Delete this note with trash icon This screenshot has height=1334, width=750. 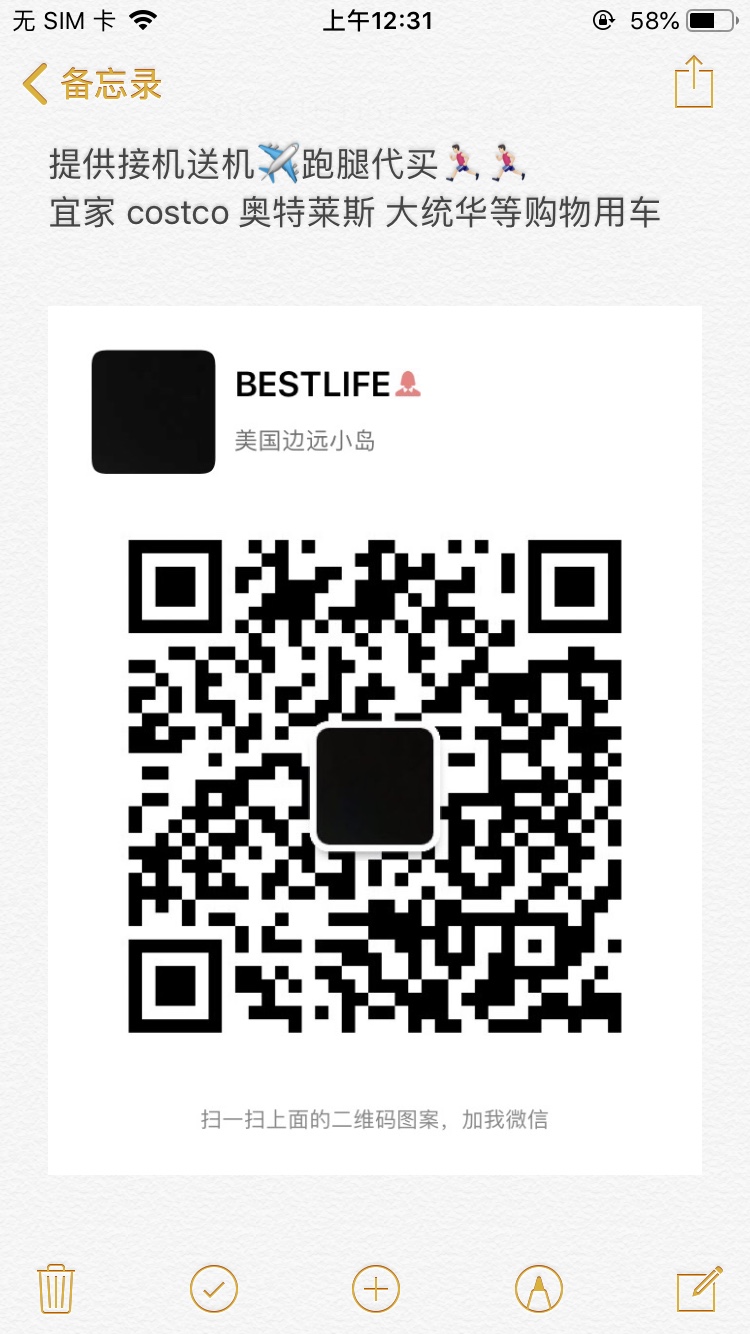tap(56, 1287)
